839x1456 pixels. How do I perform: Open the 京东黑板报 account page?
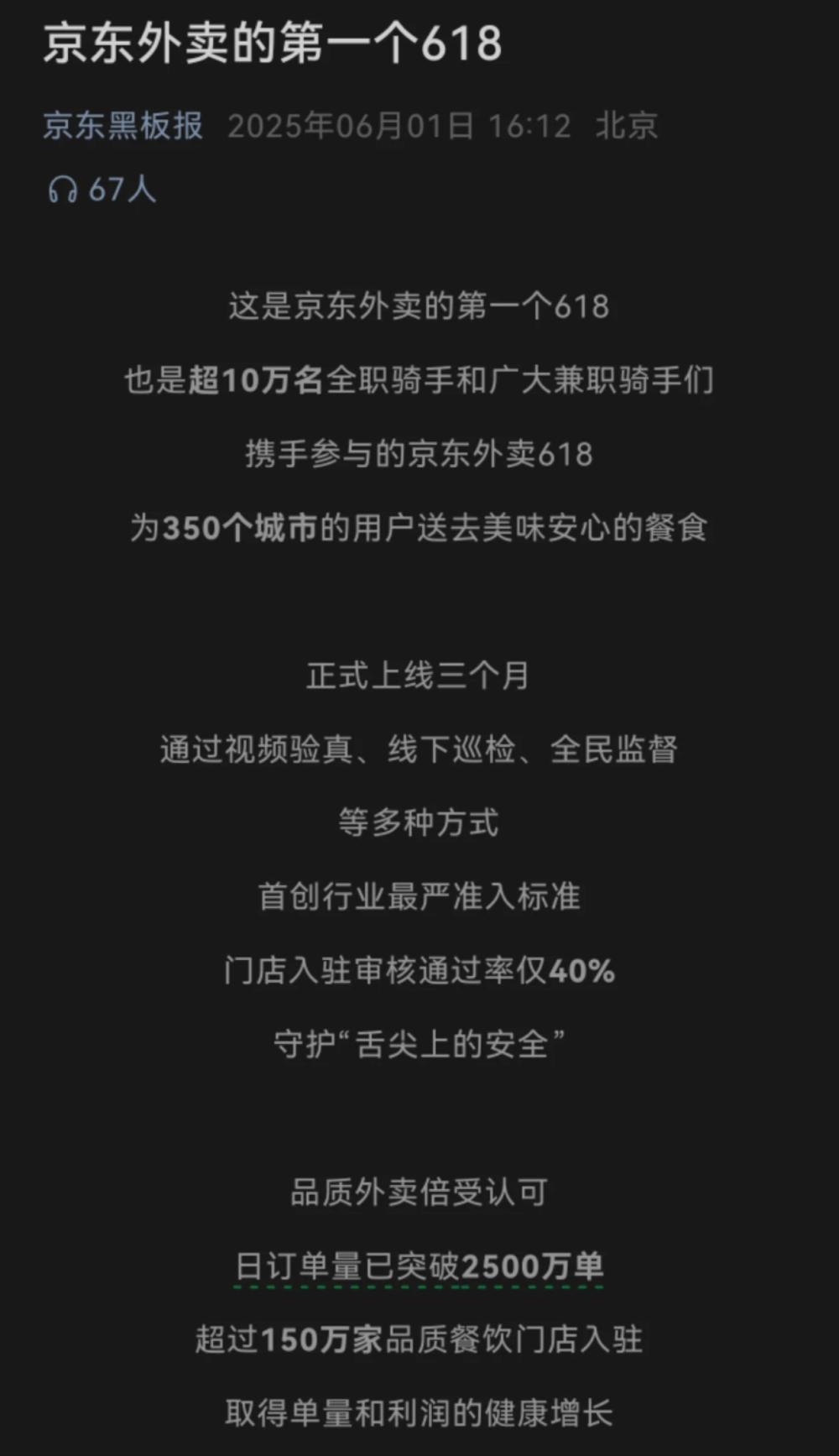123,126
